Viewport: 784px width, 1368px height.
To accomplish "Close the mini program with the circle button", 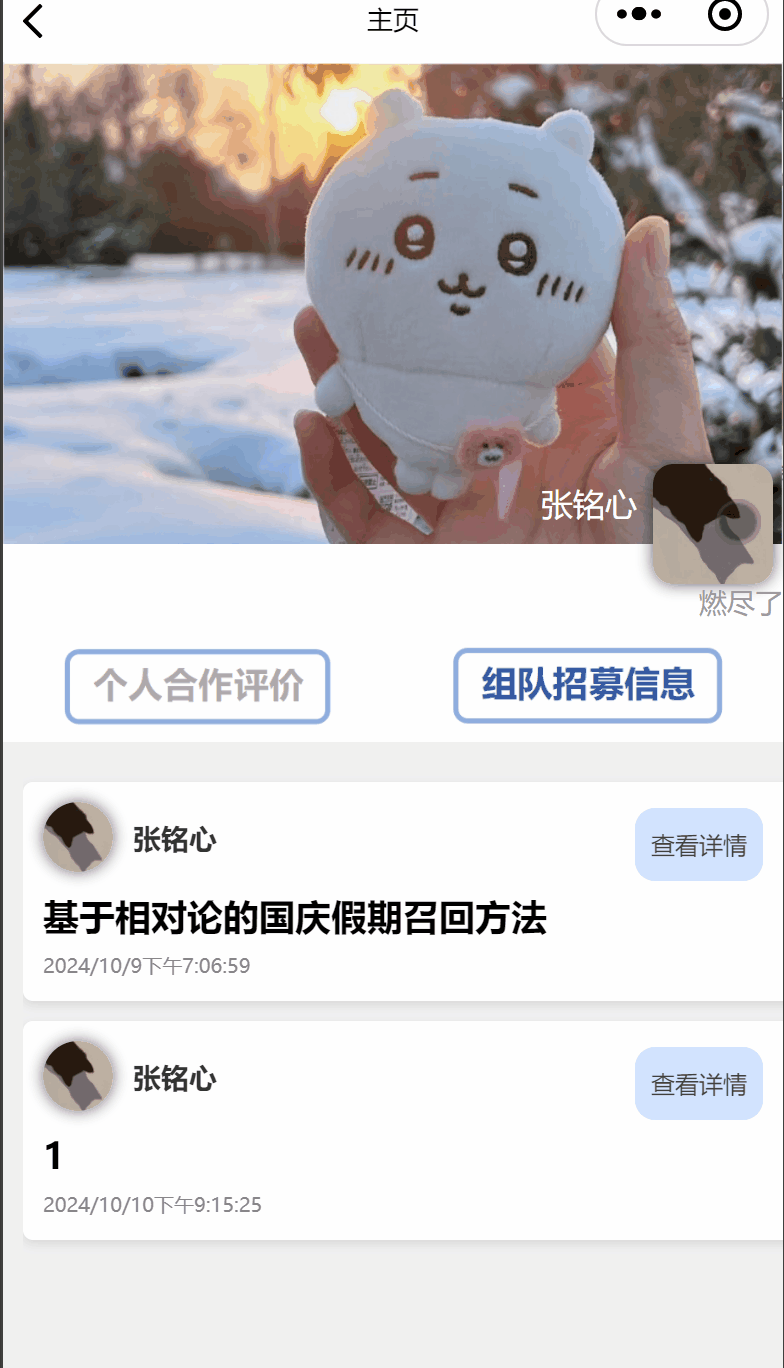I will tap(725, 15).
